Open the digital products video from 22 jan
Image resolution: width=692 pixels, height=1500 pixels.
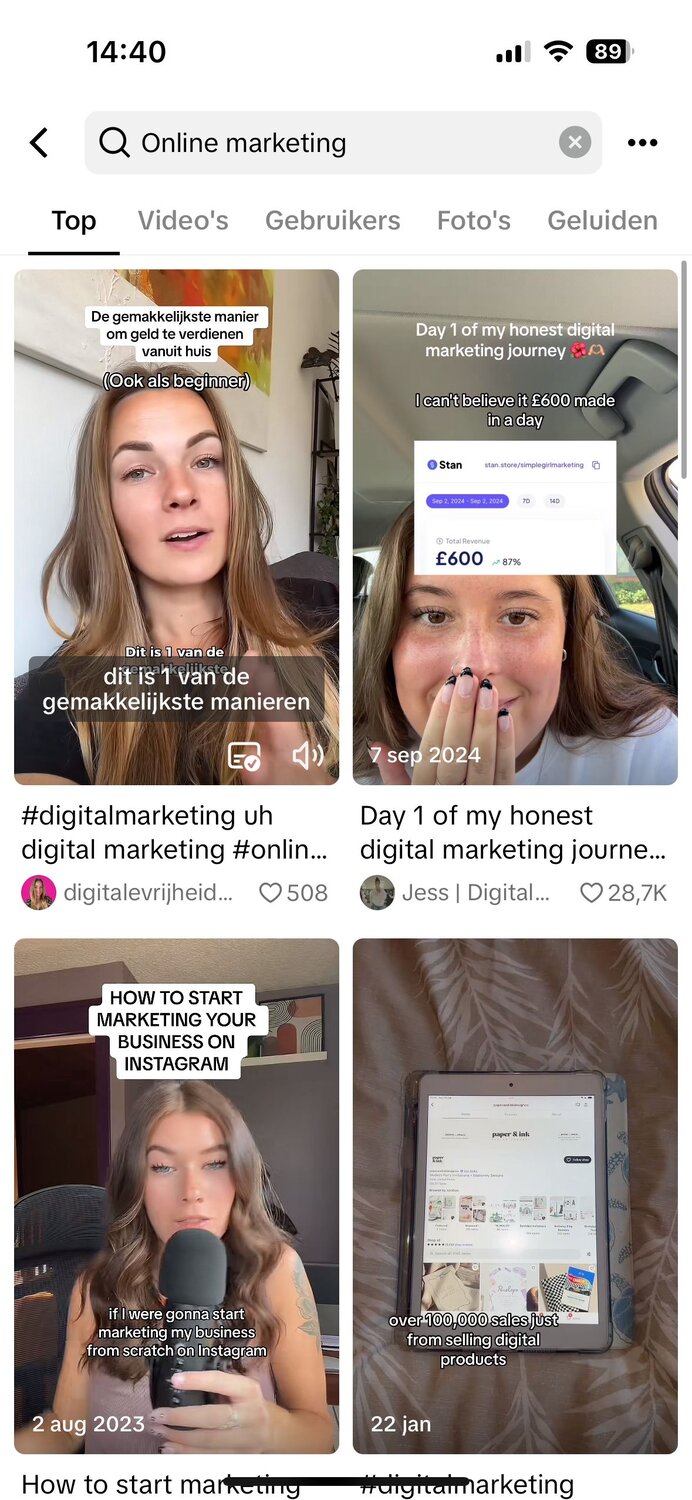tap(515, 1190)
